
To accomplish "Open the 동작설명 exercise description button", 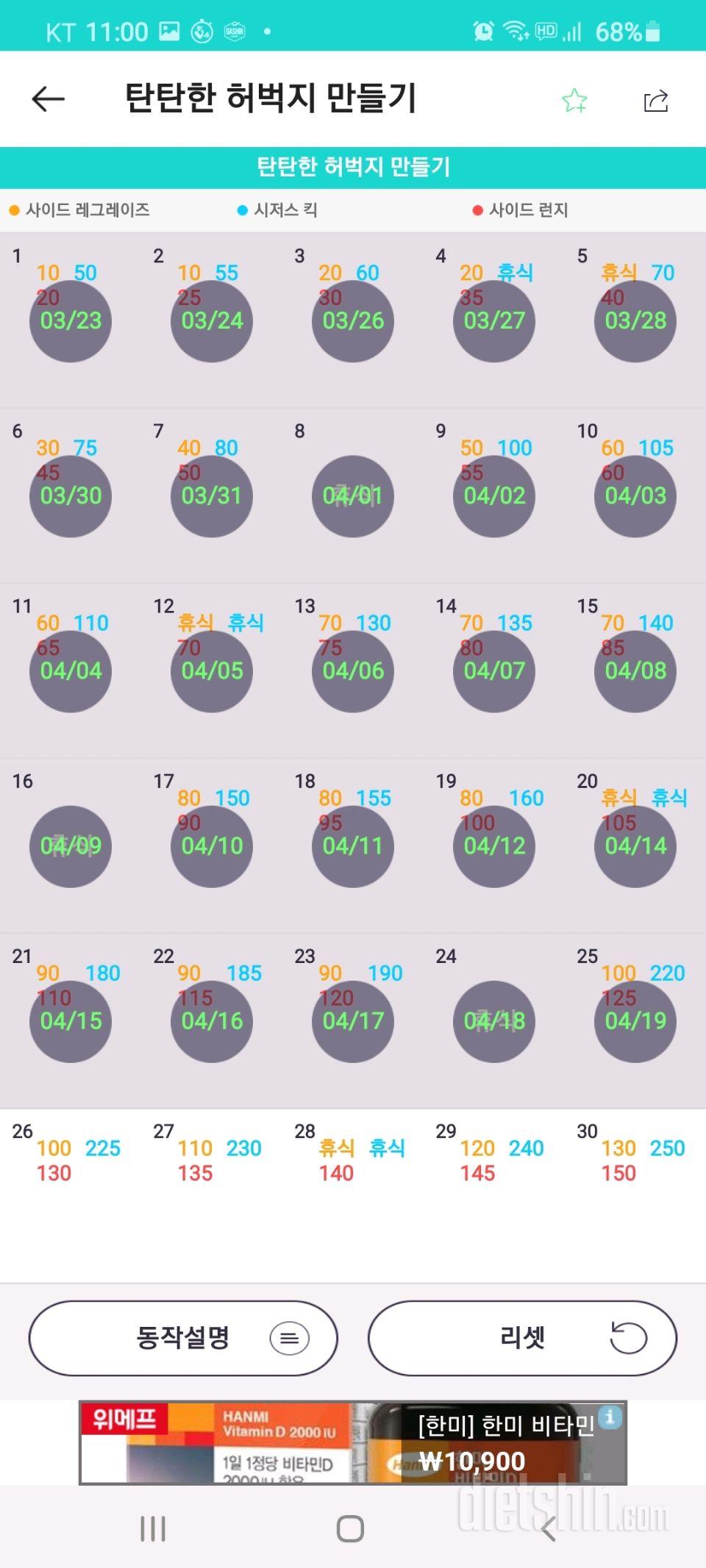I will [183, 1338].
